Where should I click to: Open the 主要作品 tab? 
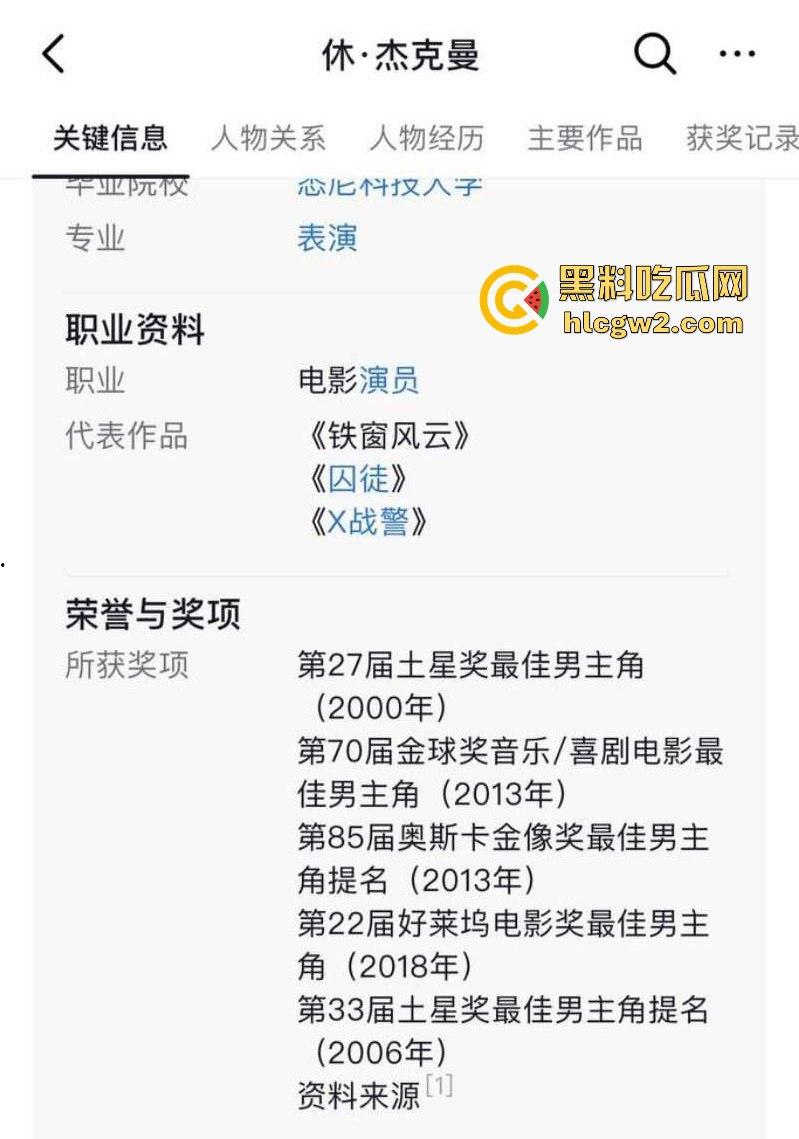pyautogui.click(x=586, y=140)
